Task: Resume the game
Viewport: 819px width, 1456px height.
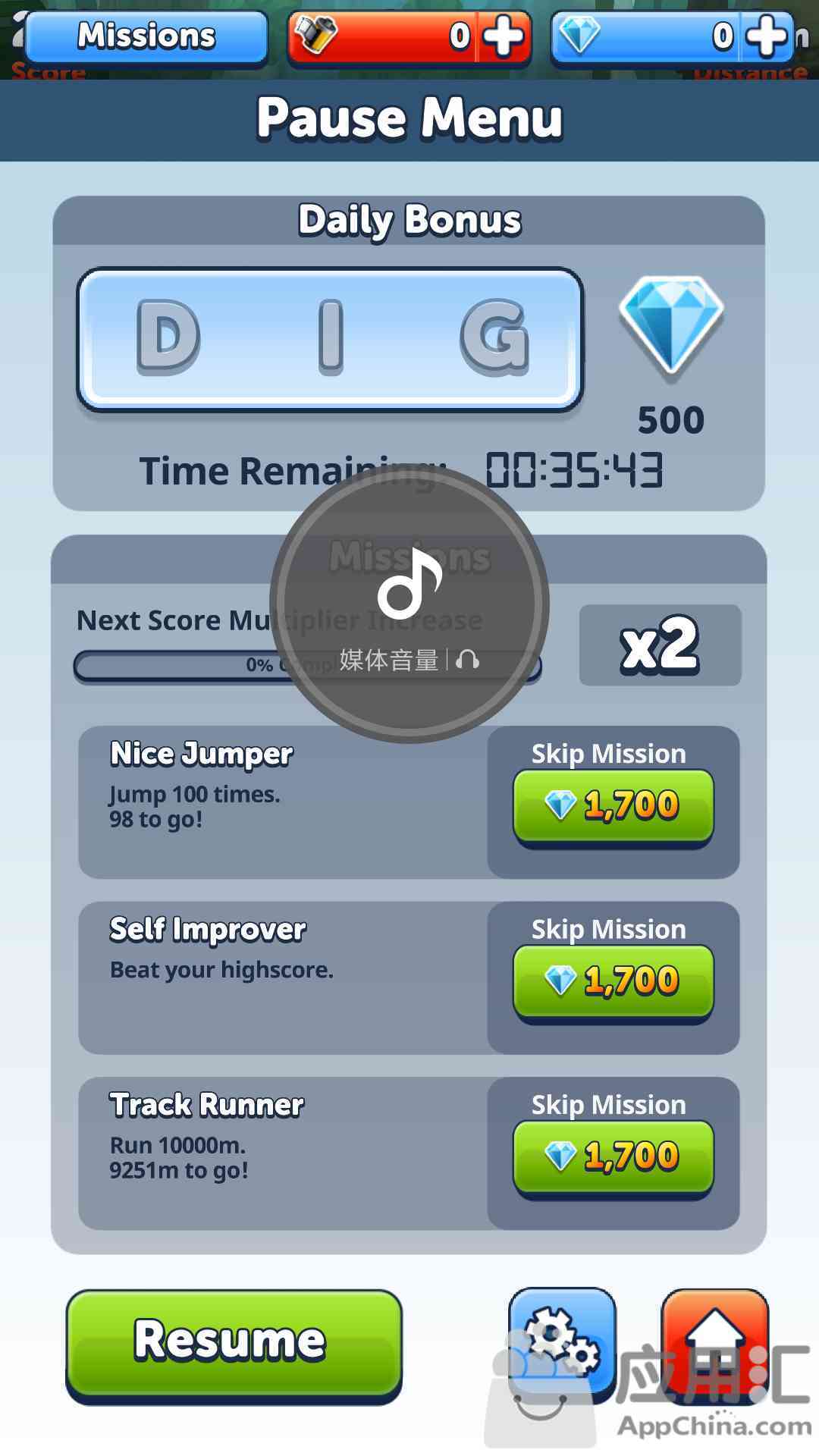Action: click(234, 1344)
